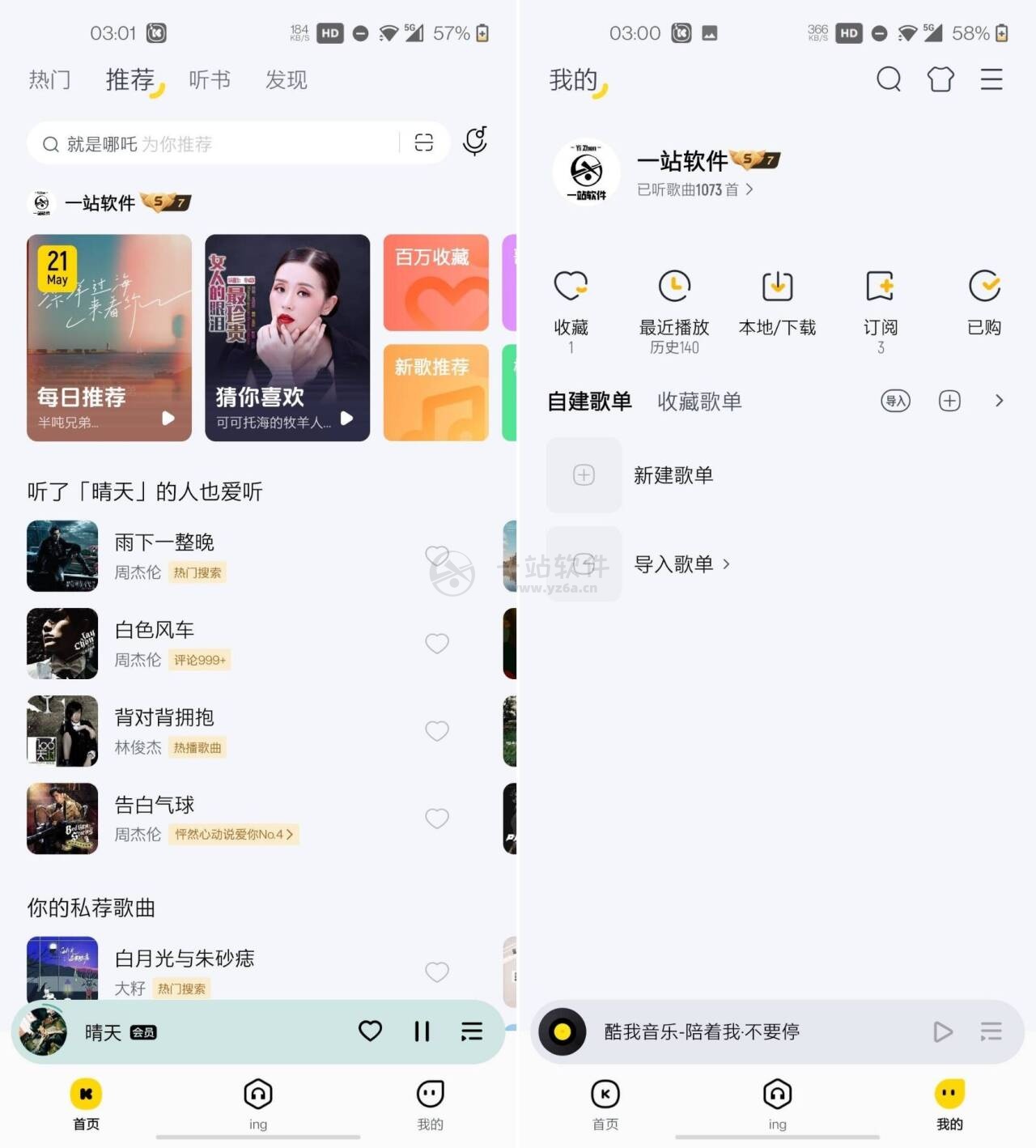The image size is (1036, 1148).
Task: Like the song 白色风车
Action: pos(437,644)
